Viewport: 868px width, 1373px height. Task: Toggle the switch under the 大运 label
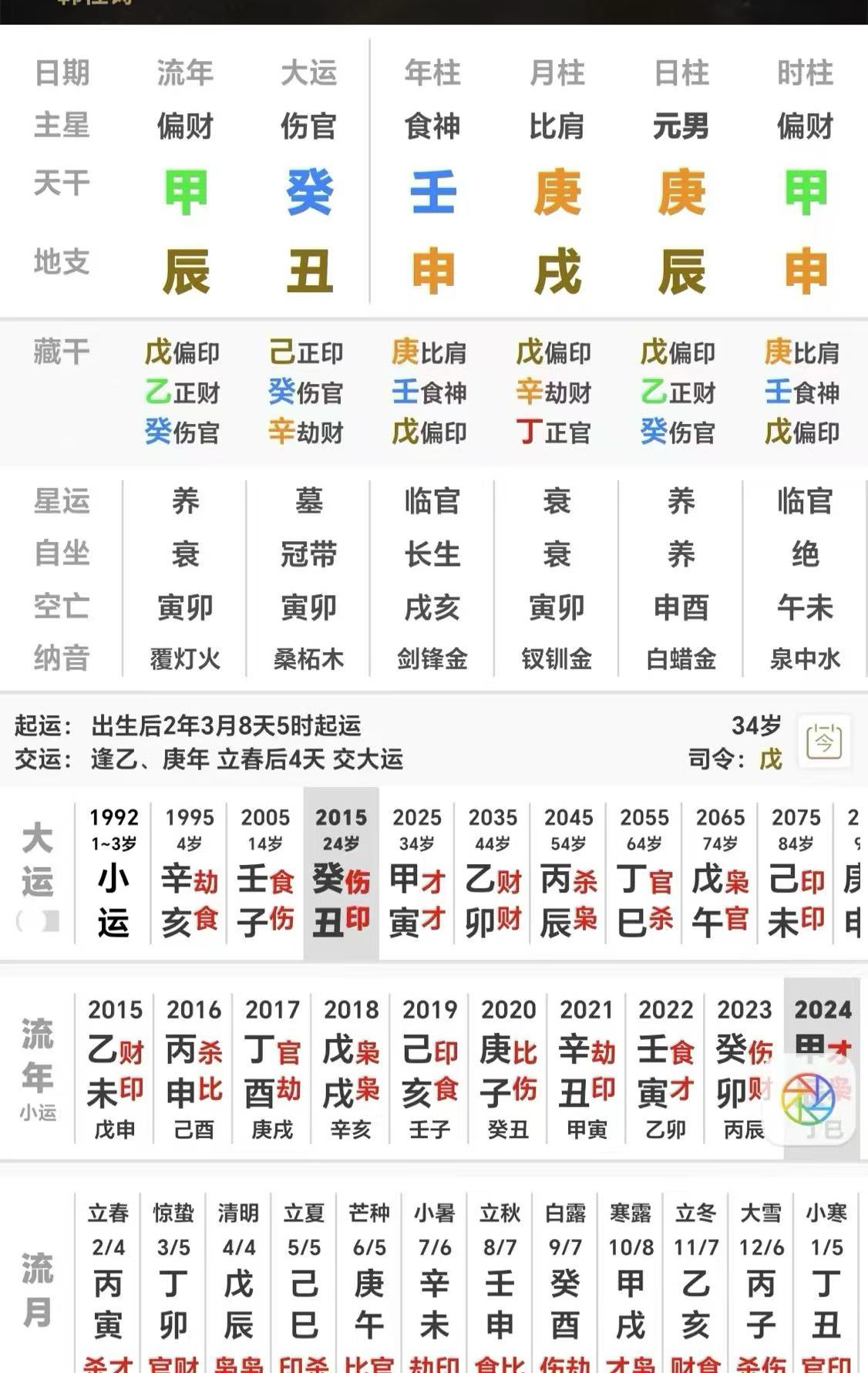pyautogui.click(x=38, y=920)
